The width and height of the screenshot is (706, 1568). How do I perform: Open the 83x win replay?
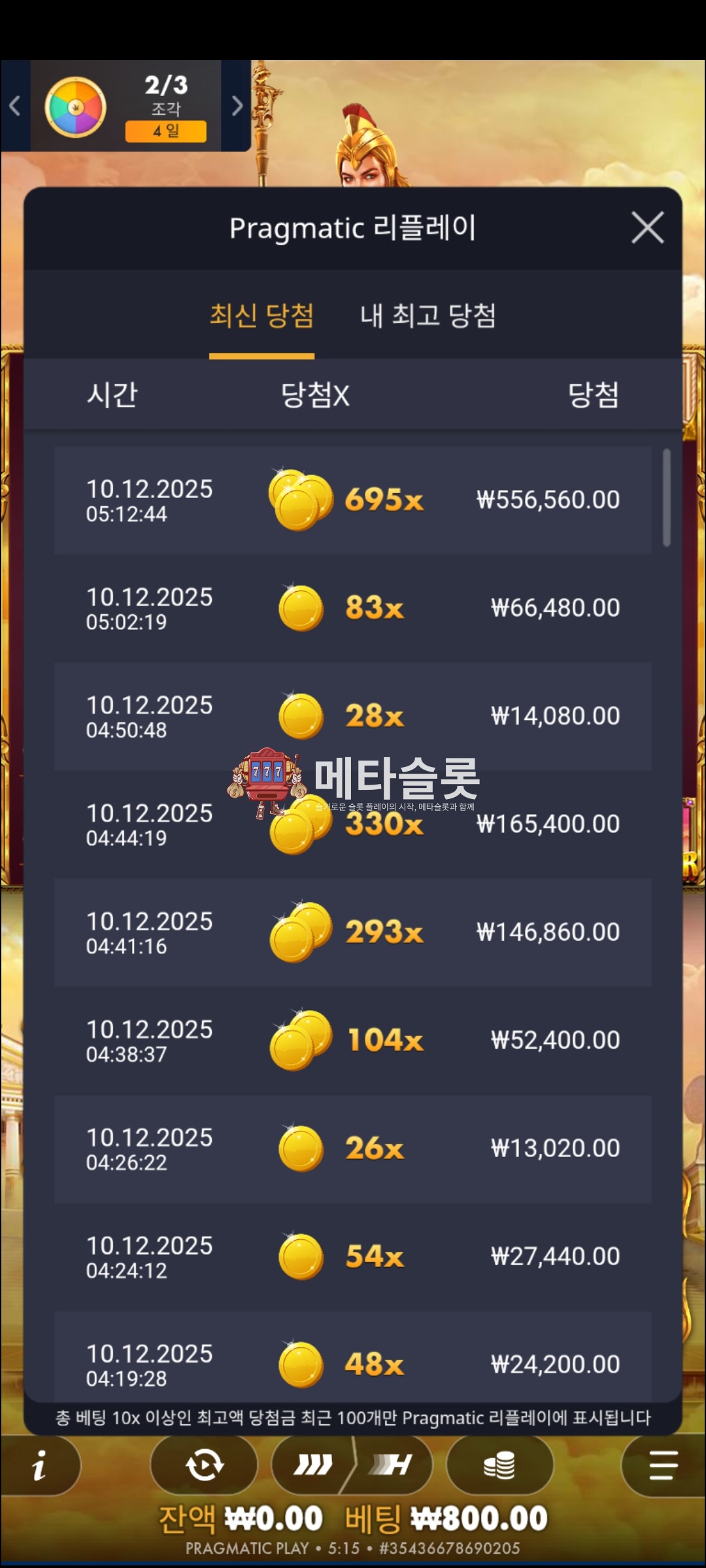[x=353, y=608]
